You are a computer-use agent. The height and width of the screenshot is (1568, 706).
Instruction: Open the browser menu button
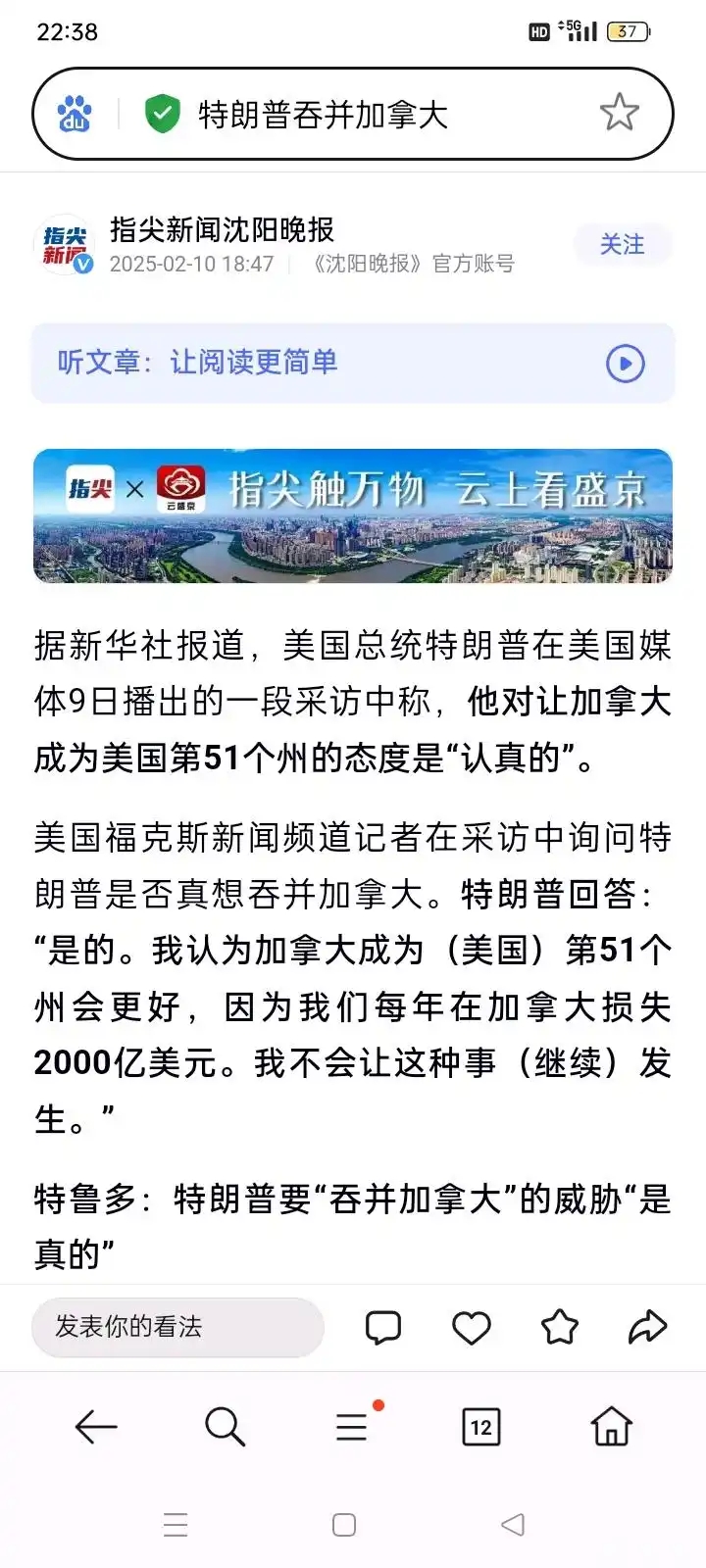pos(351,1427)
